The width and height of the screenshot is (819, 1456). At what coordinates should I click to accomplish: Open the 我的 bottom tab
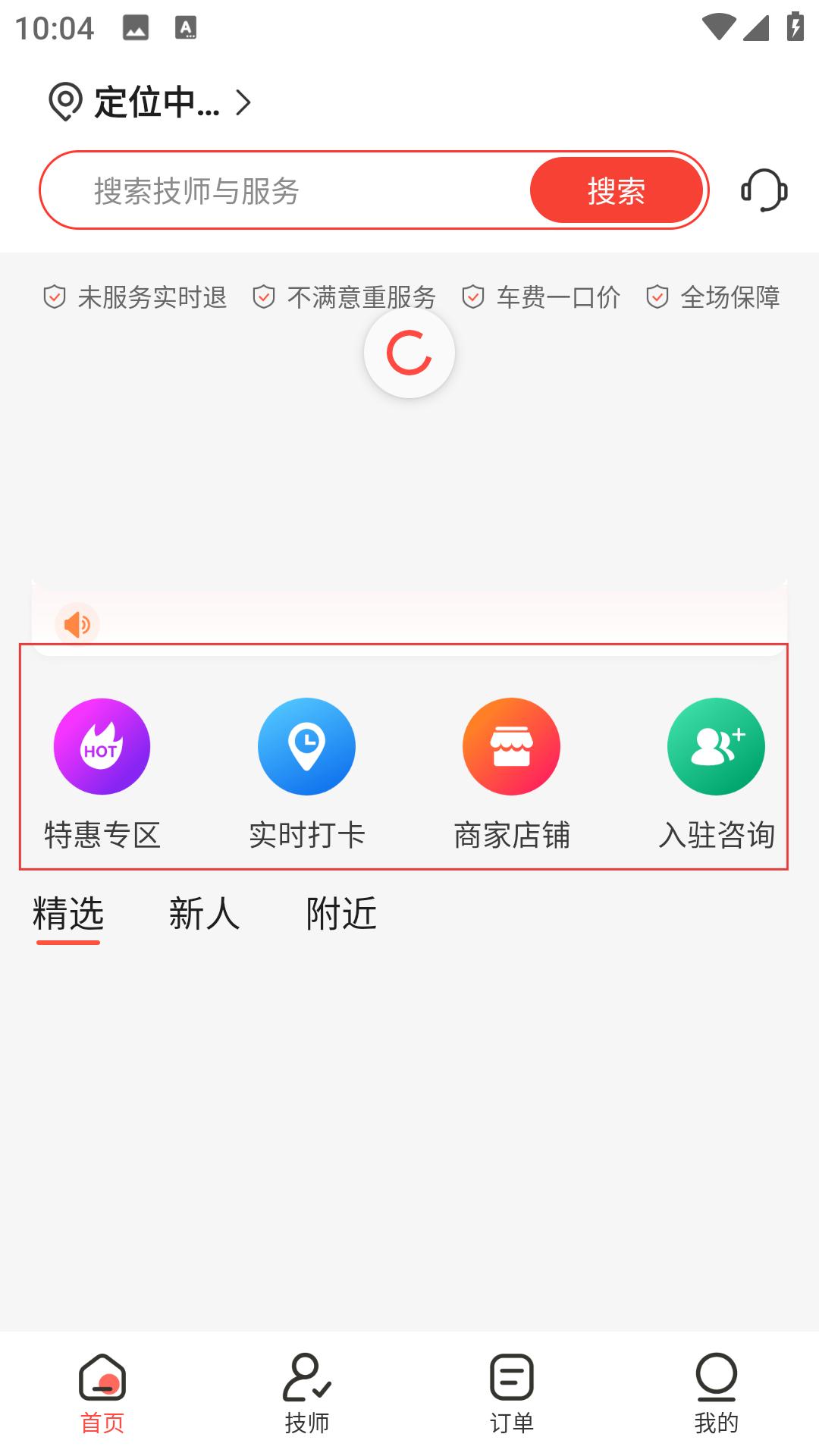click(717, 1394)
